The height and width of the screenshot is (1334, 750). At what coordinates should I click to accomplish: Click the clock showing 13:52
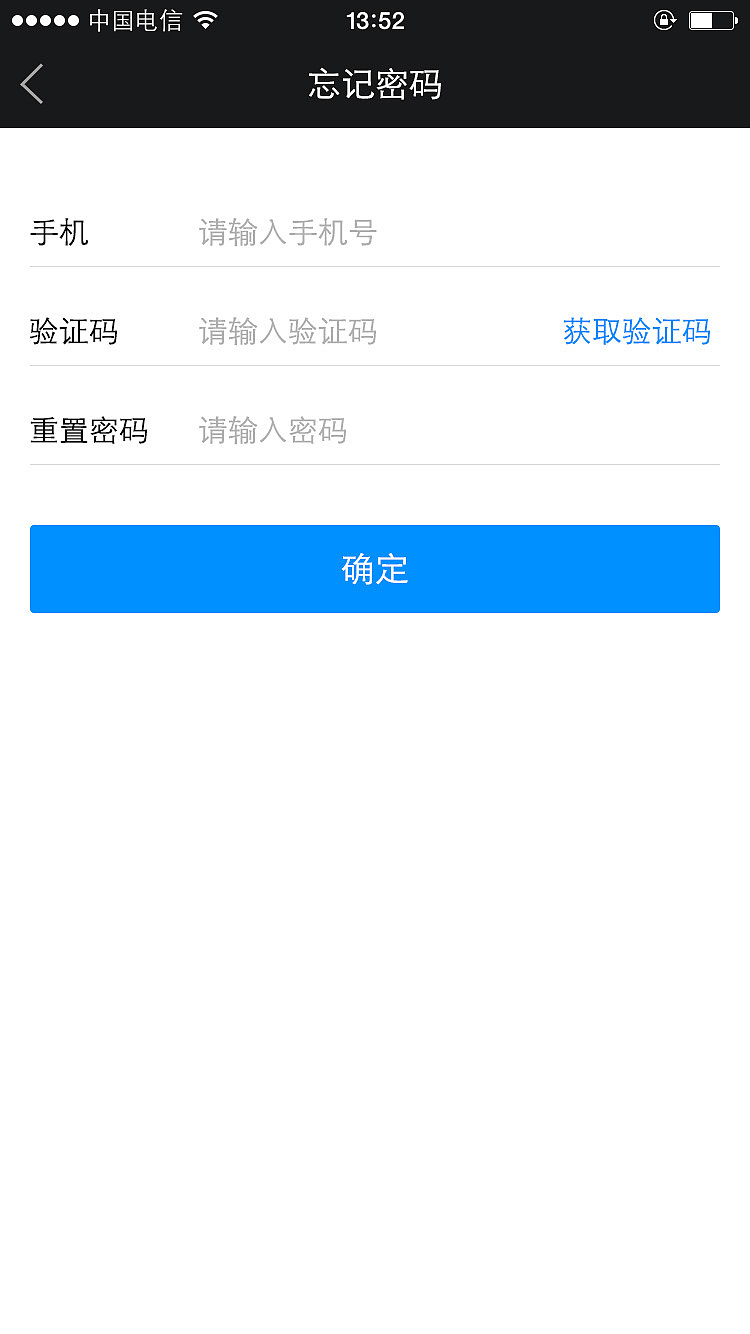click(x=375, y=20)
